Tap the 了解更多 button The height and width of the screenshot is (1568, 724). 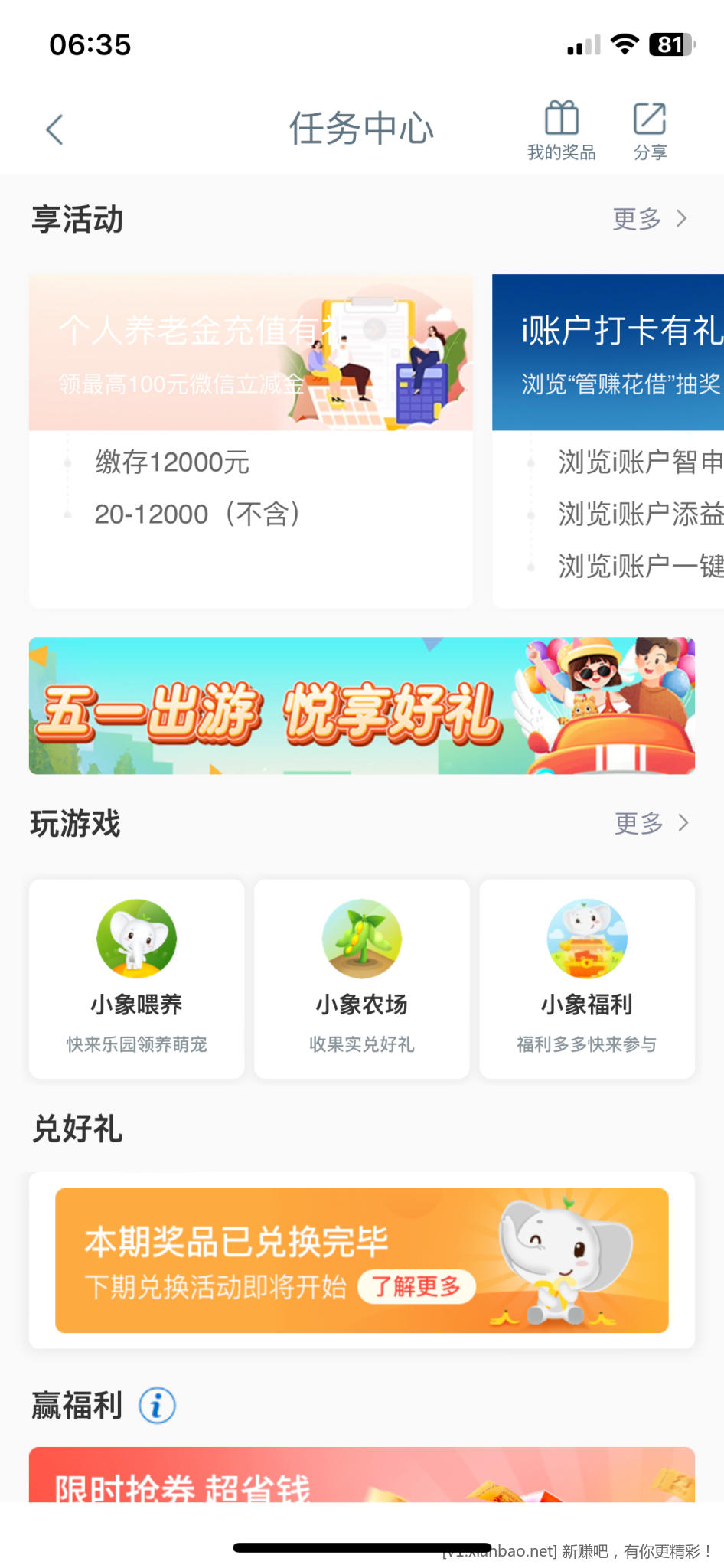click(x=416, y=1286)
